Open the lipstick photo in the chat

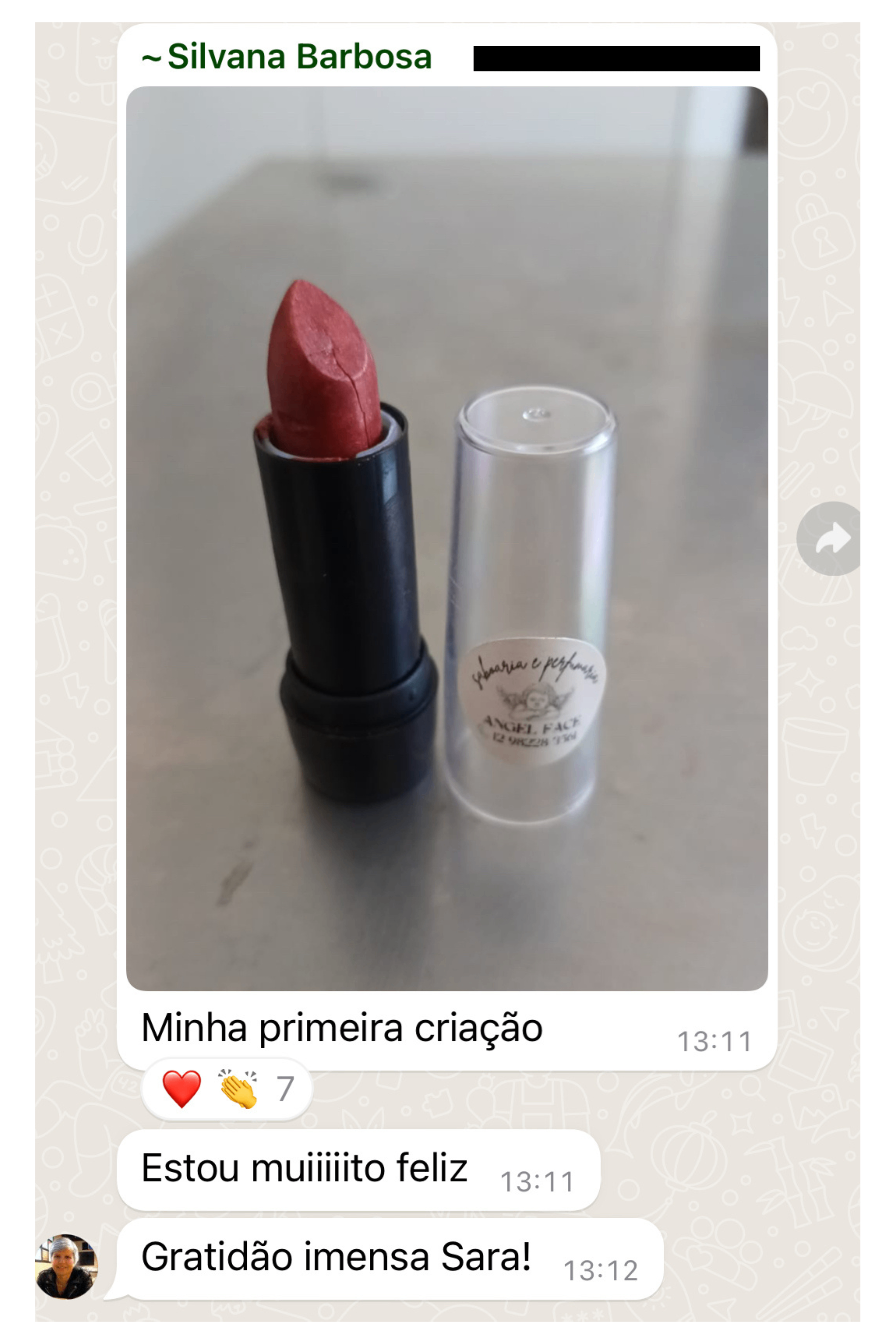tap(447, 538)
